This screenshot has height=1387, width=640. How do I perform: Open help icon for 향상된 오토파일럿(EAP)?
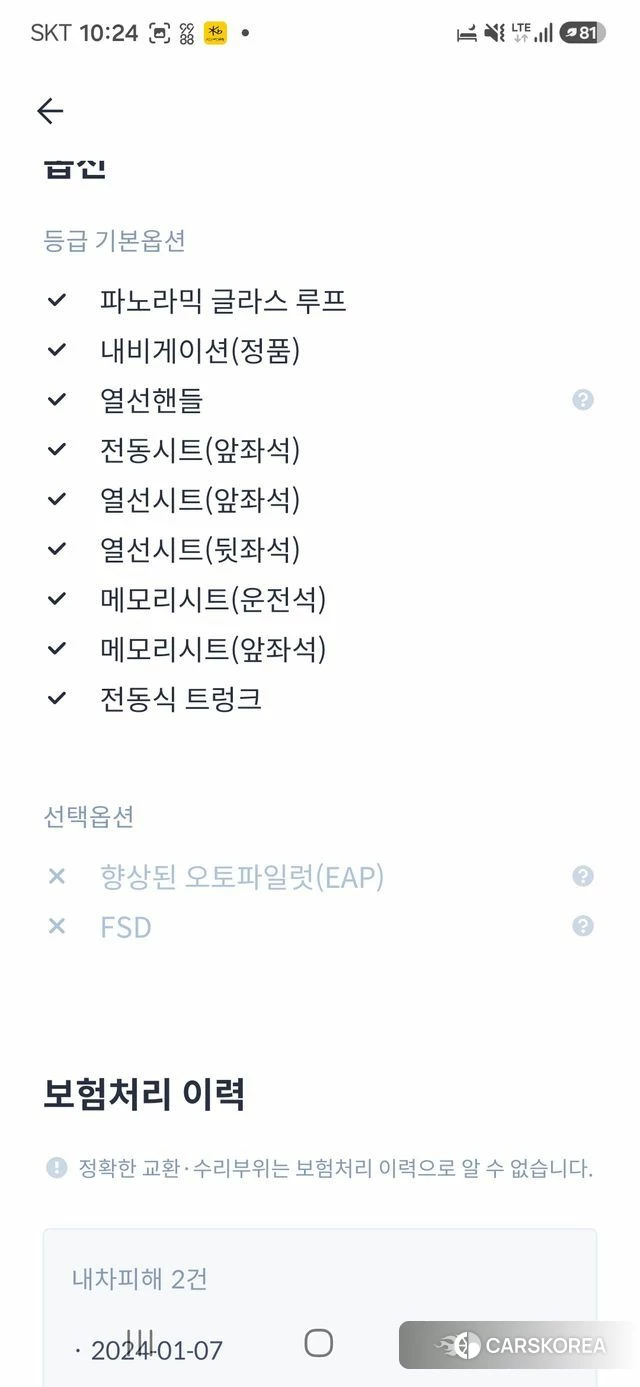click(x=583, y=876)
